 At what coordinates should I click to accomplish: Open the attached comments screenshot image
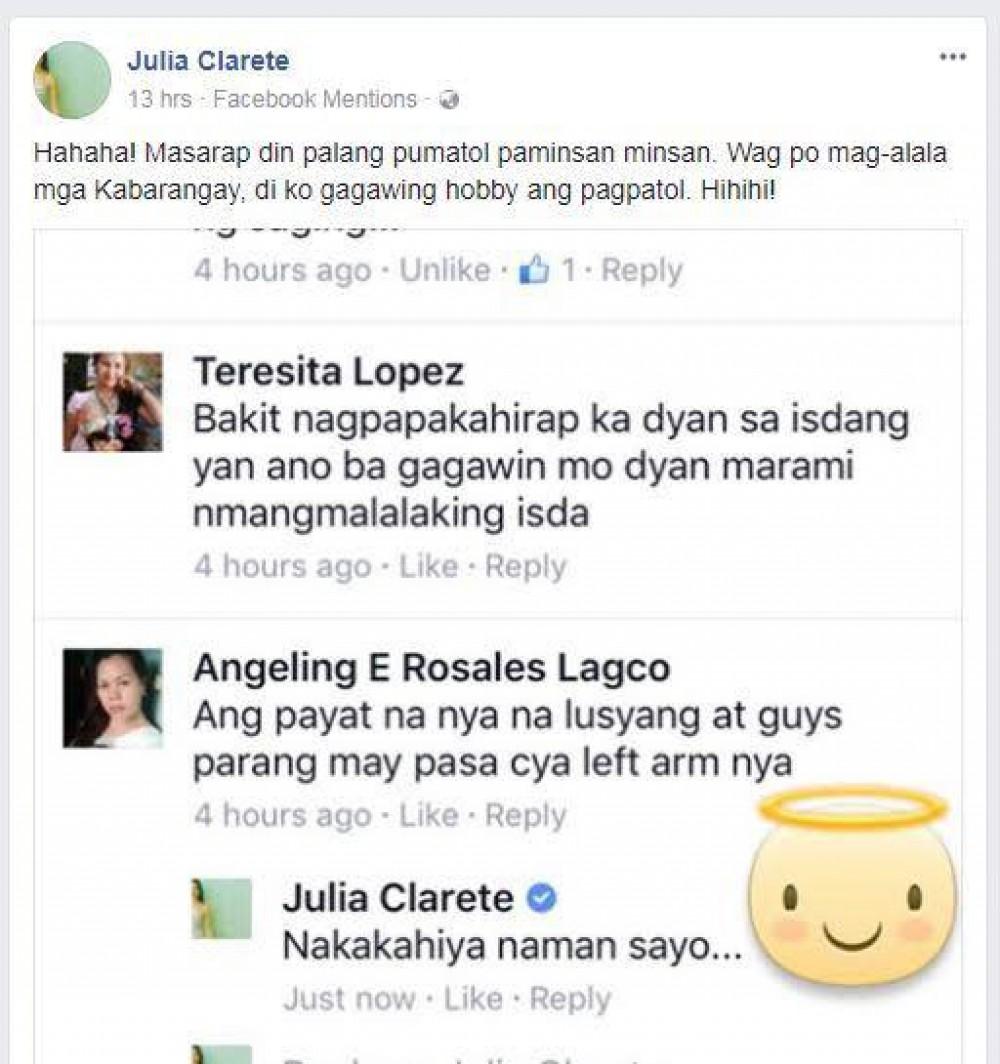(x=498, y=640)
